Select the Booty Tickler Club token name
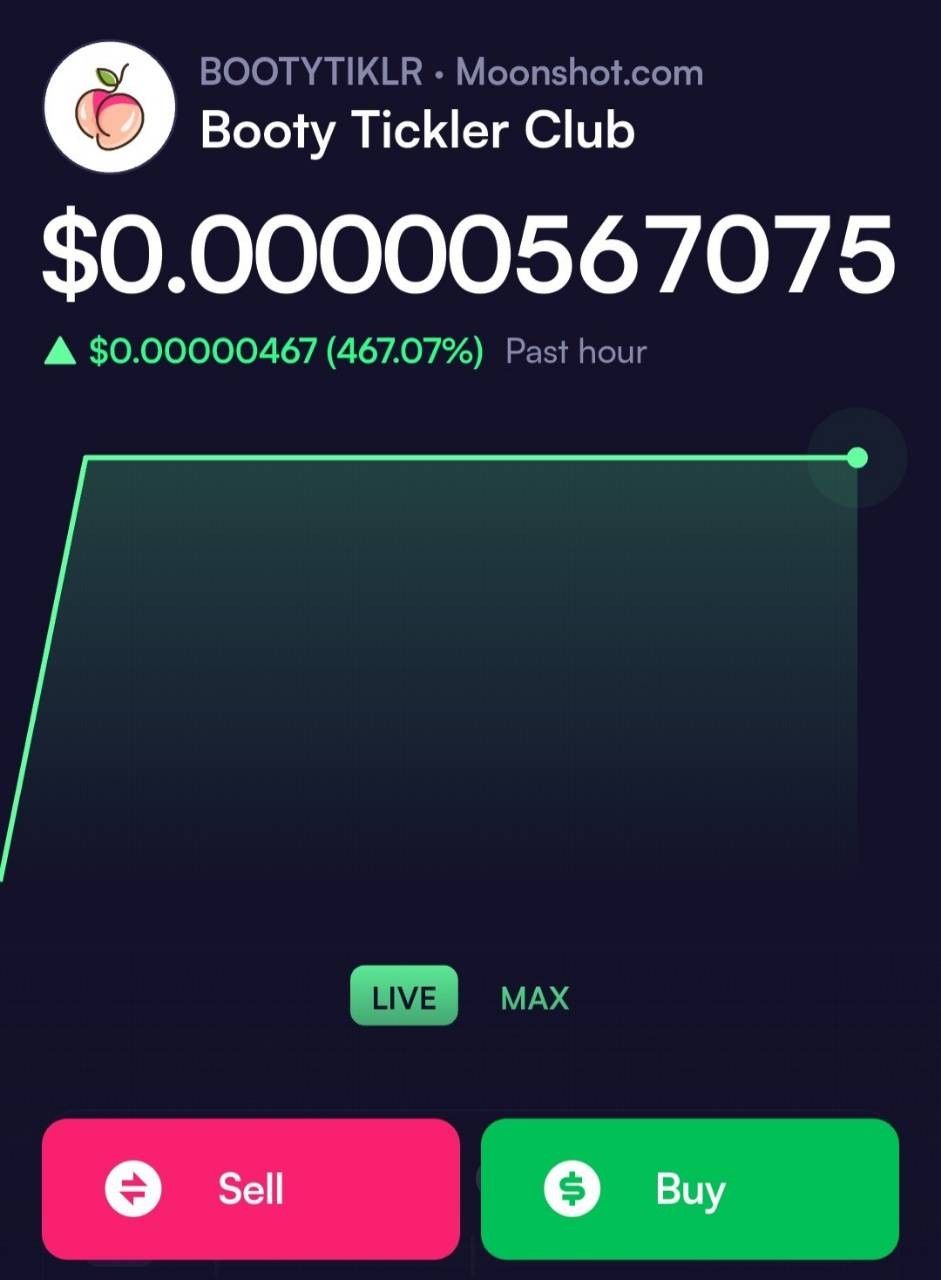 tap(417, 129)
